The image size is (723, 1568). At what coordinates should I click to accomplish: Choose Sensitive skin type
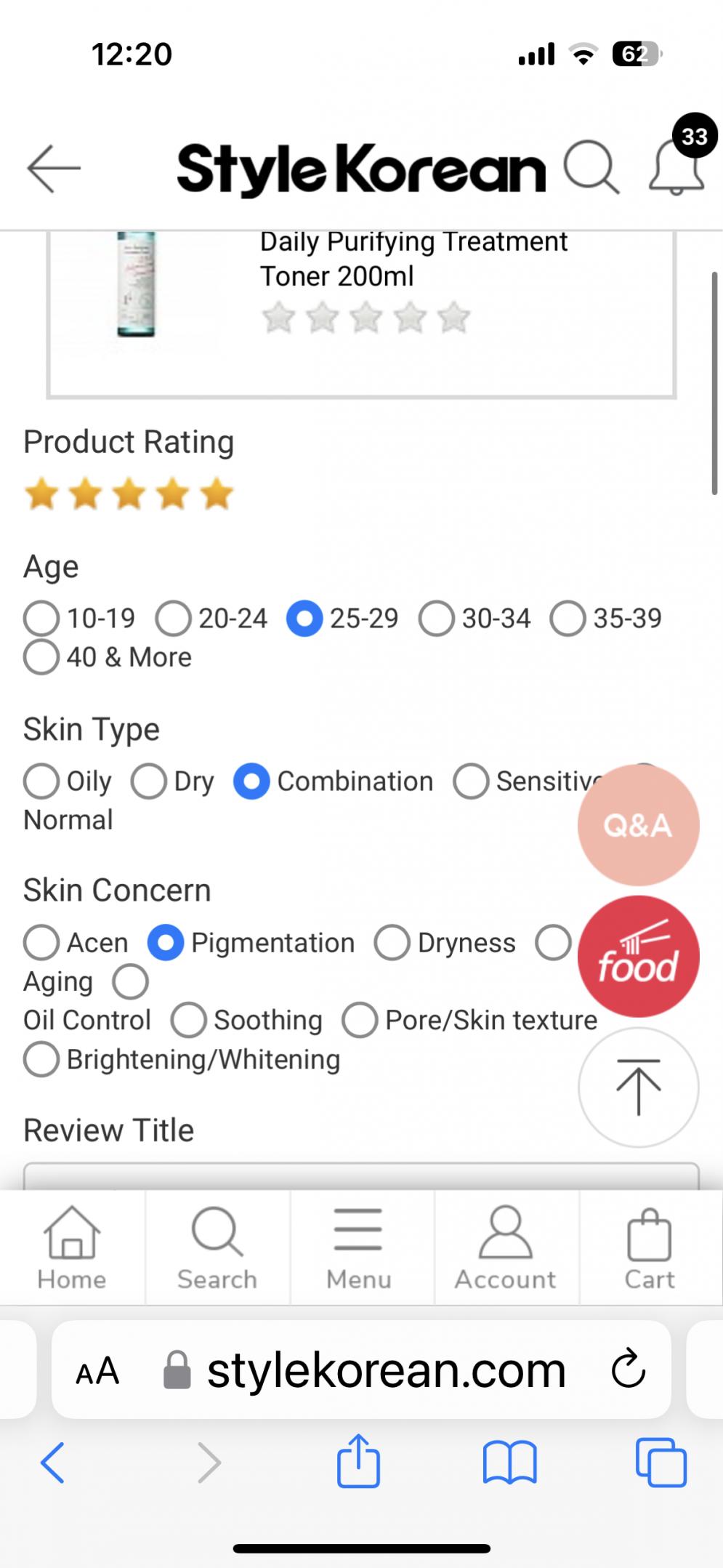471,781
